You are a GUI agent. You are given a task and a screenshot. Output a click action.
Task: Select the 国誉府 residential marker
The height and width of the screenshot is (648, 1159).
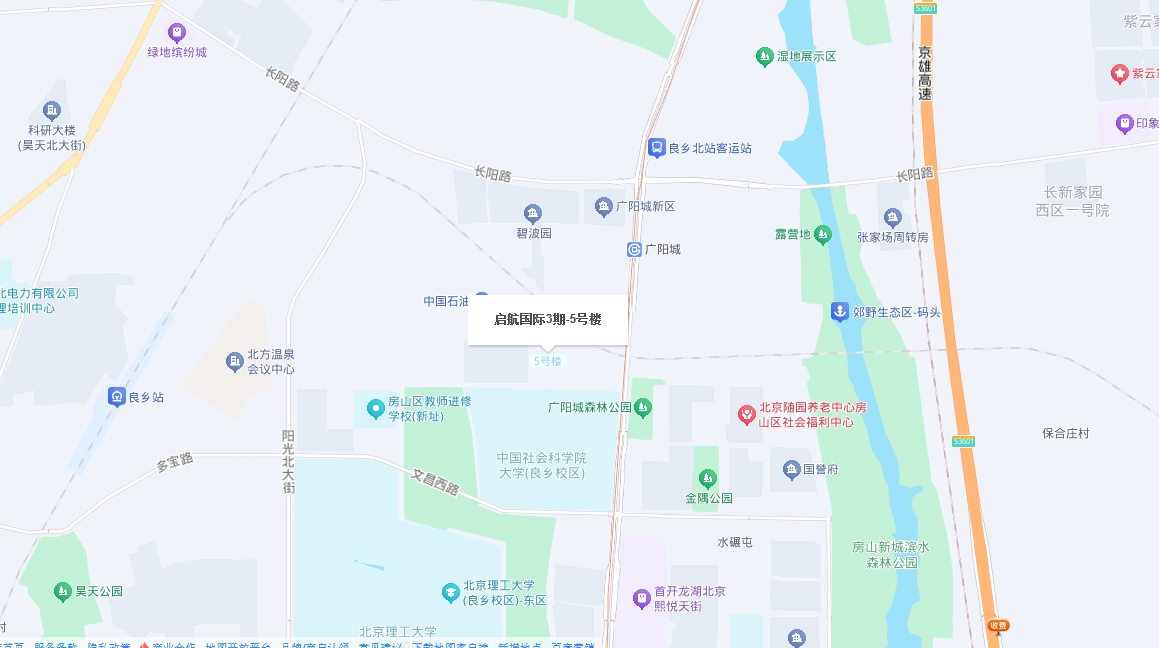[791, 468]
